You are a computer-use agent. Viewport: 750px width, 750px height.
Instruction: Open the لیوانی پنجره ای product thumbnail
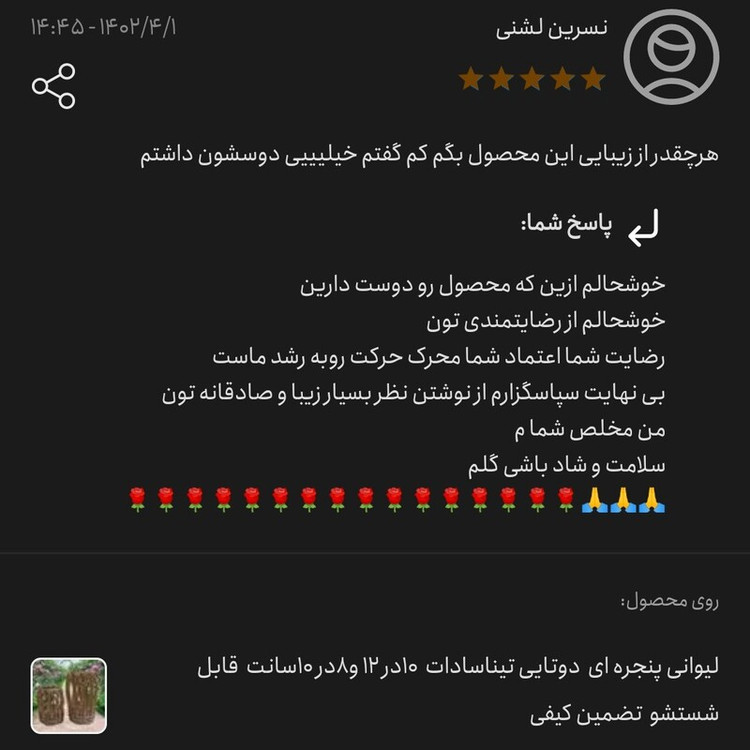[68, 696]
